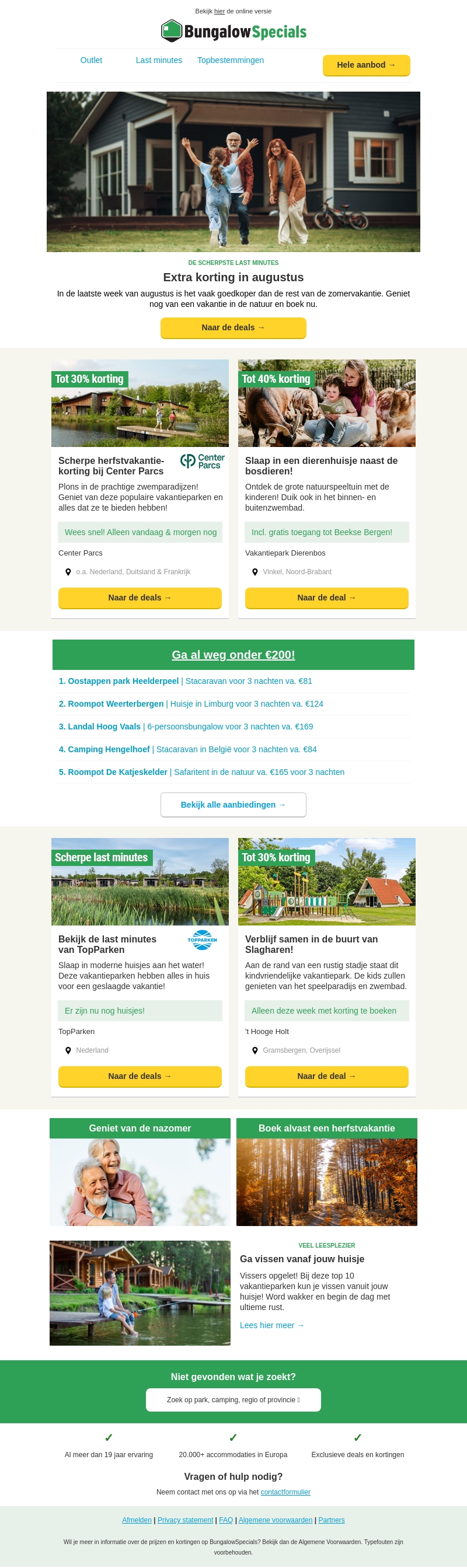The width and height of the screenshot is (467, 1568).
Task: Tap Naar de deals under Extra korting
Action: pyautogui.click(x=233, y=327)
